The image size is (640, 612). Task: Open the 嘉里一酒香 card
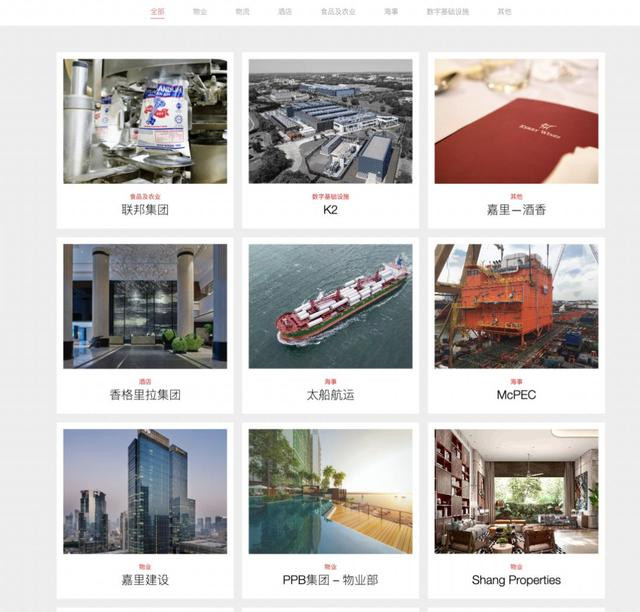(x=516, y=140)
